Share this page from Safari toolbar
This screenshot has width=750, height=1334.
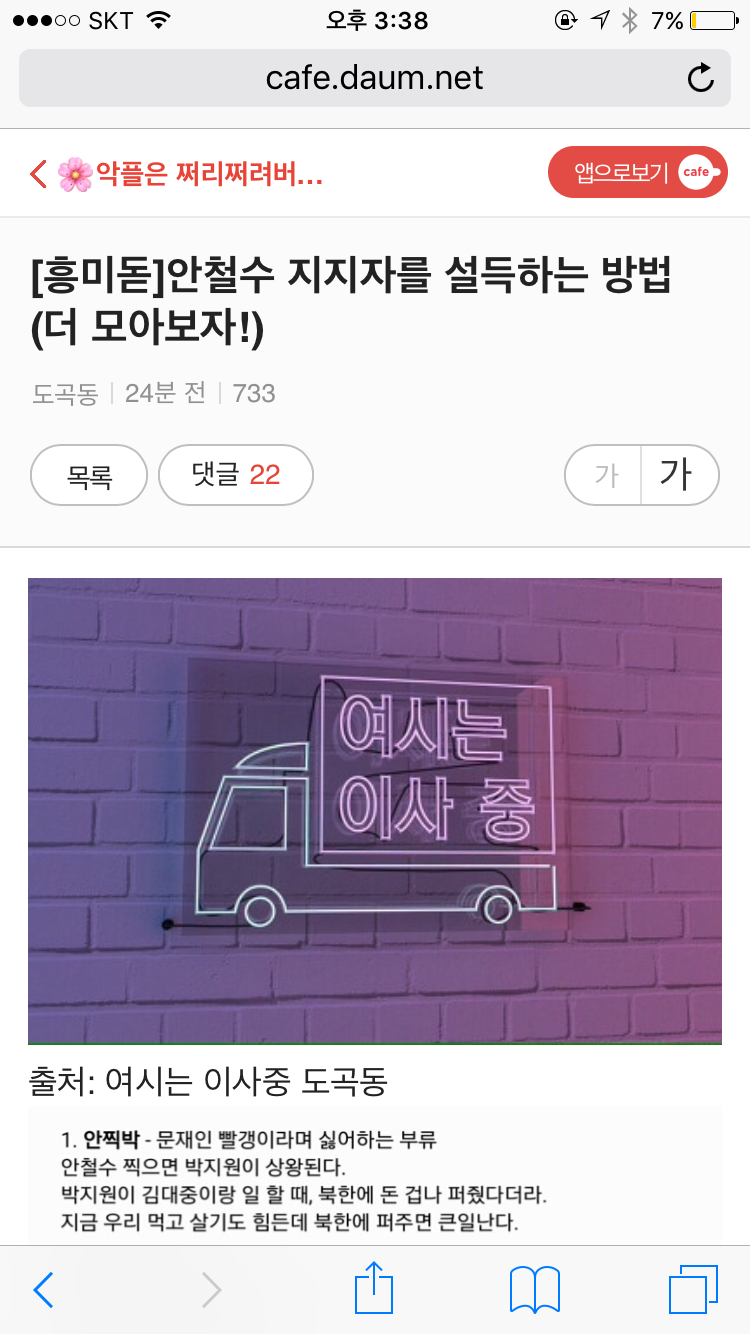point(374,1288)
